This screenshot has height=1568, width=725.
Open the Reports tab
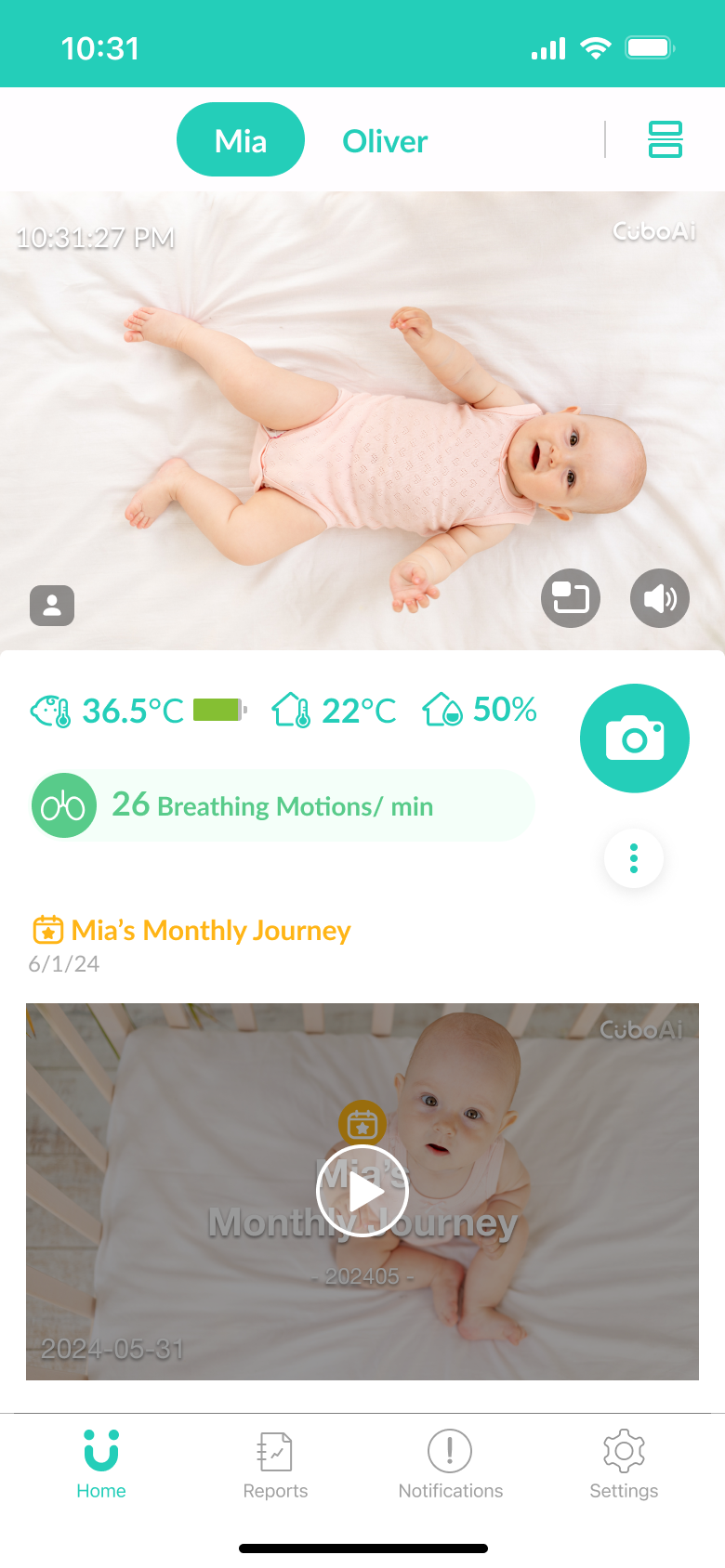point(275,1464)
